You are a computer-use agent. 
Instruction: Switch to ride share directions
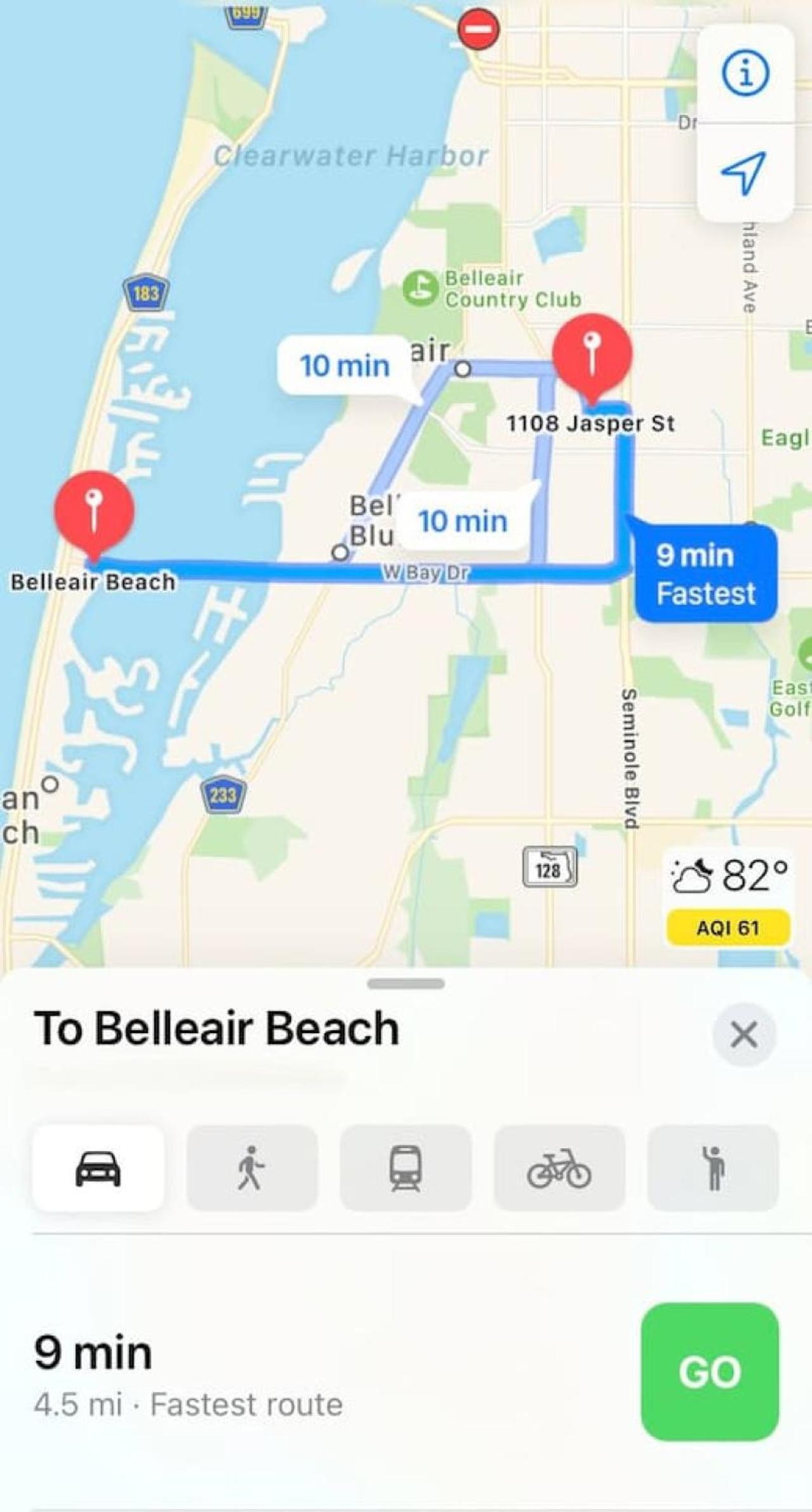tap(713, 1168)
